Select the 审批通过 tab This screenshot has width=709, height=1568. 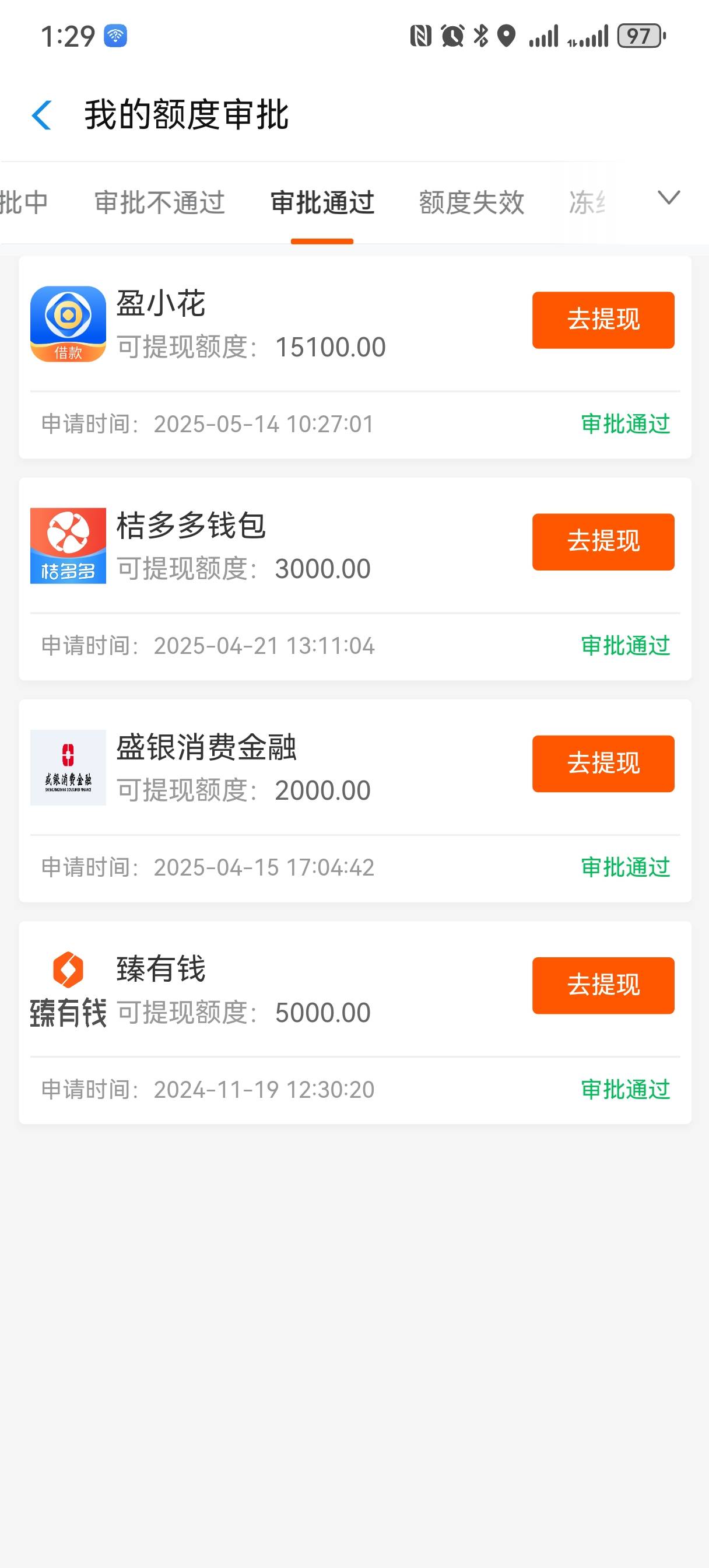322,202
